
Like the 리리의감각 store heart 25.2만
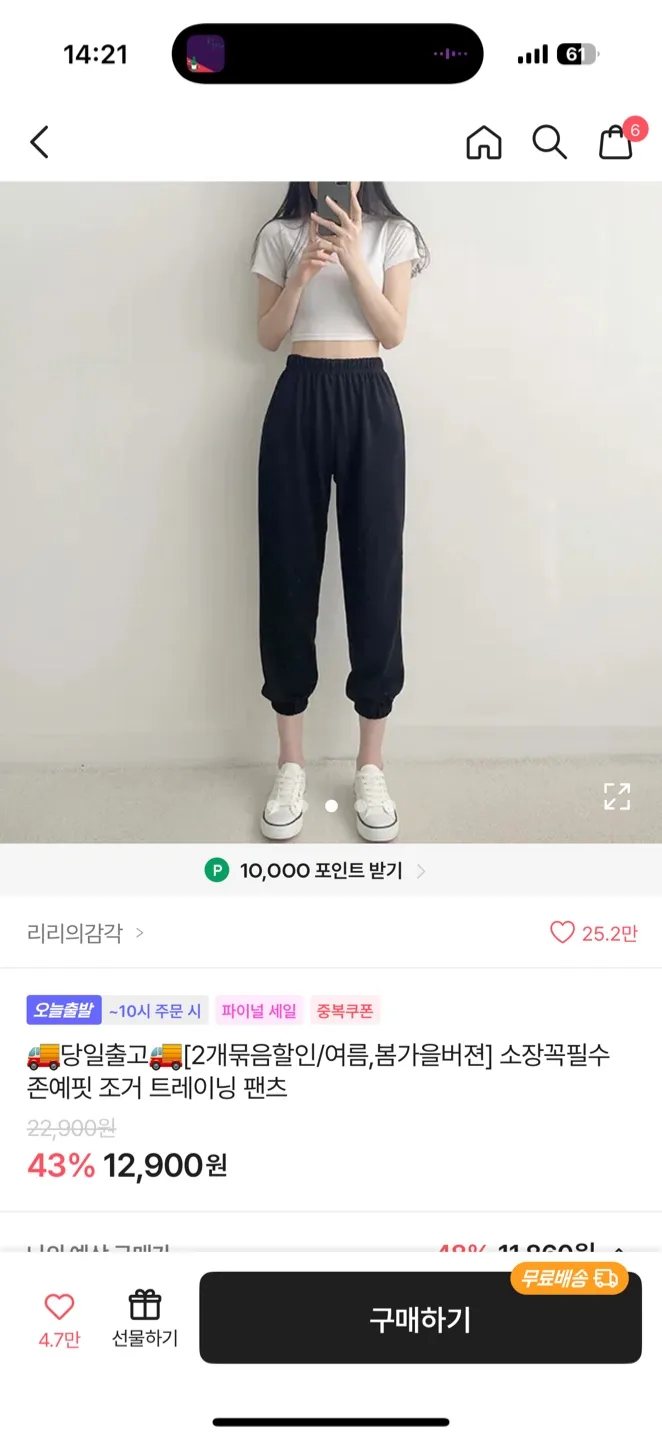594,933
